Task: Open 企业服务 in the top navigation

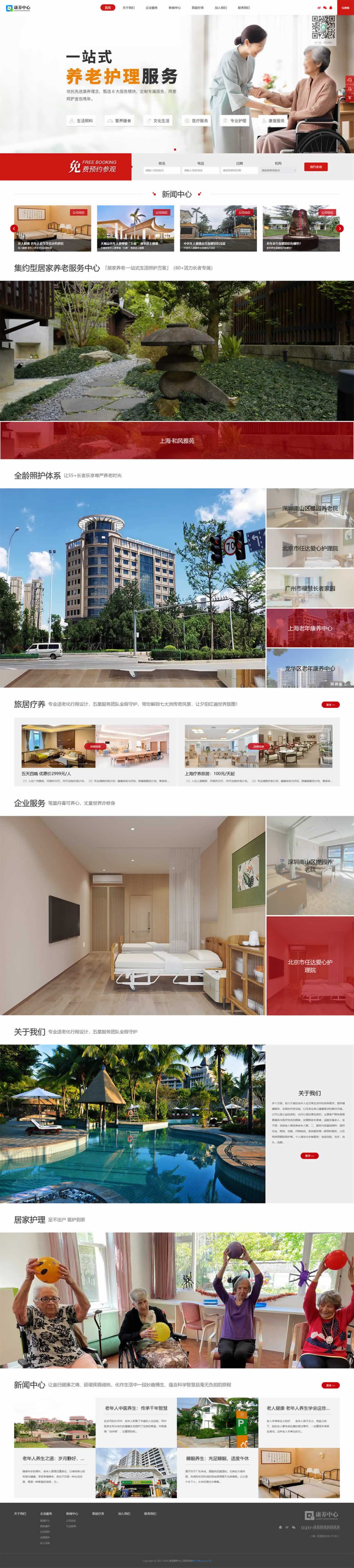Action: click(x=151, y=8)
